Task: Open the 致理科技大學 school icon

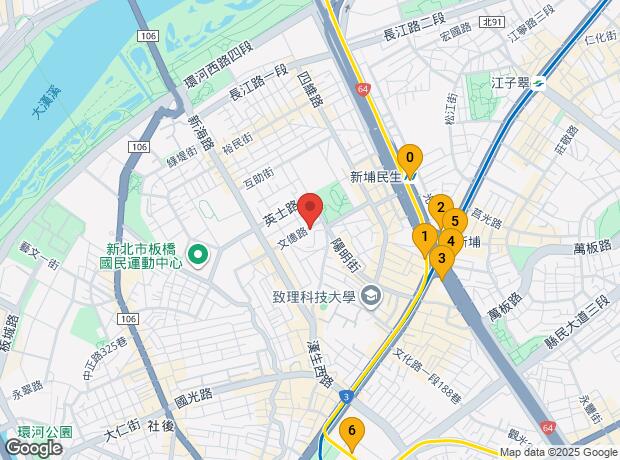Action: click(372, 295)
